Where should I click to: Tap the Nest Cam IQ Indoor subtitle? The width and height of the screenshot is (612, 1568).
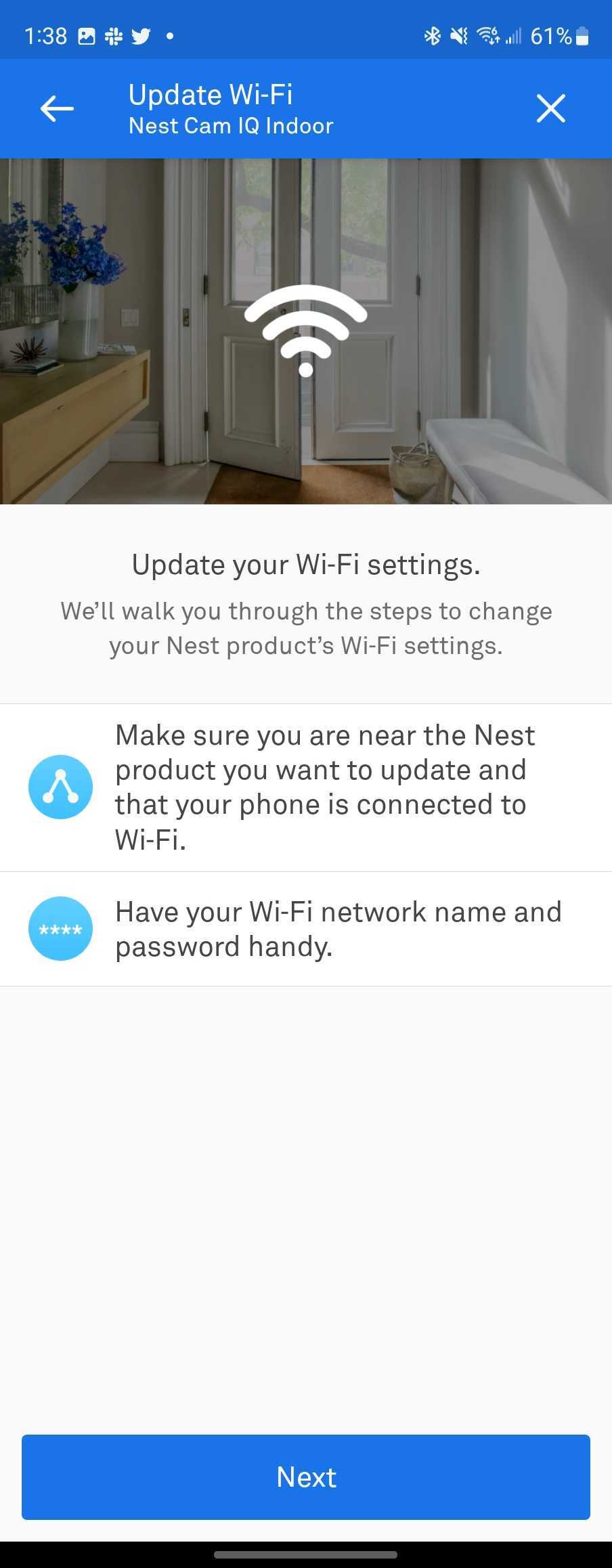click(x=231, y=126)
